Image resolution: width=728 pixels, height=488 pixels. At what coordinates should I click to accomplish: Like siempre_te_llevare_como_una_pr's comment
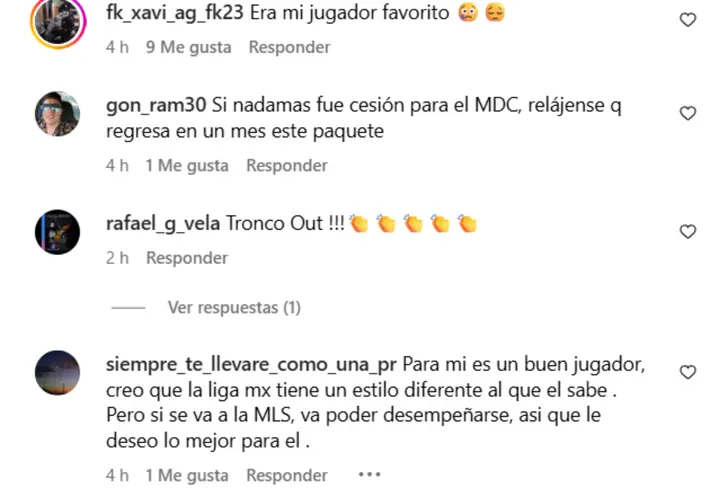(x=687, y=372)
